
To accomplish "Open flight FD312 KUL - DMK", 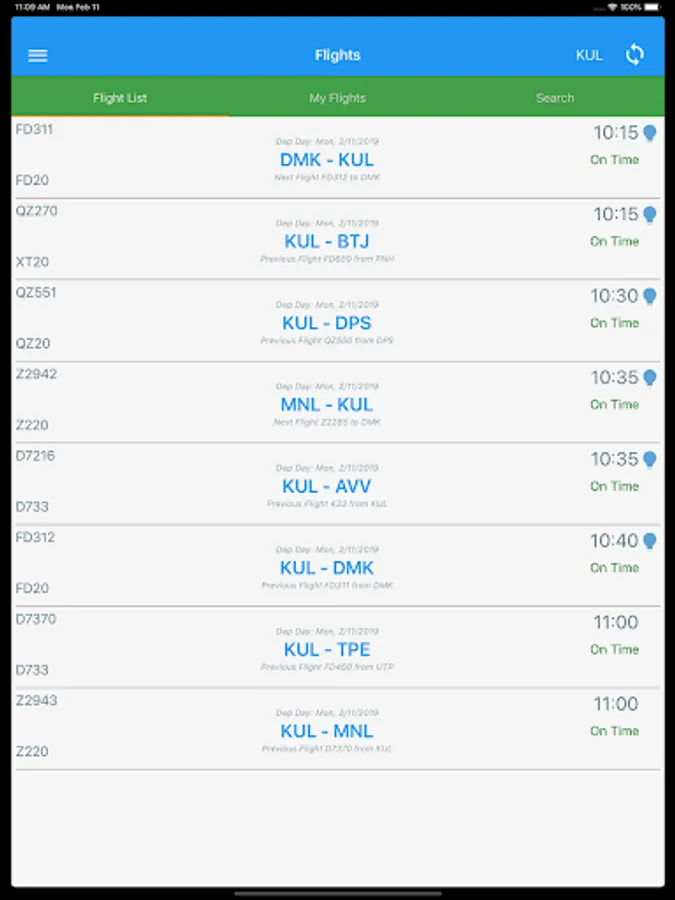I will [327, 568].
